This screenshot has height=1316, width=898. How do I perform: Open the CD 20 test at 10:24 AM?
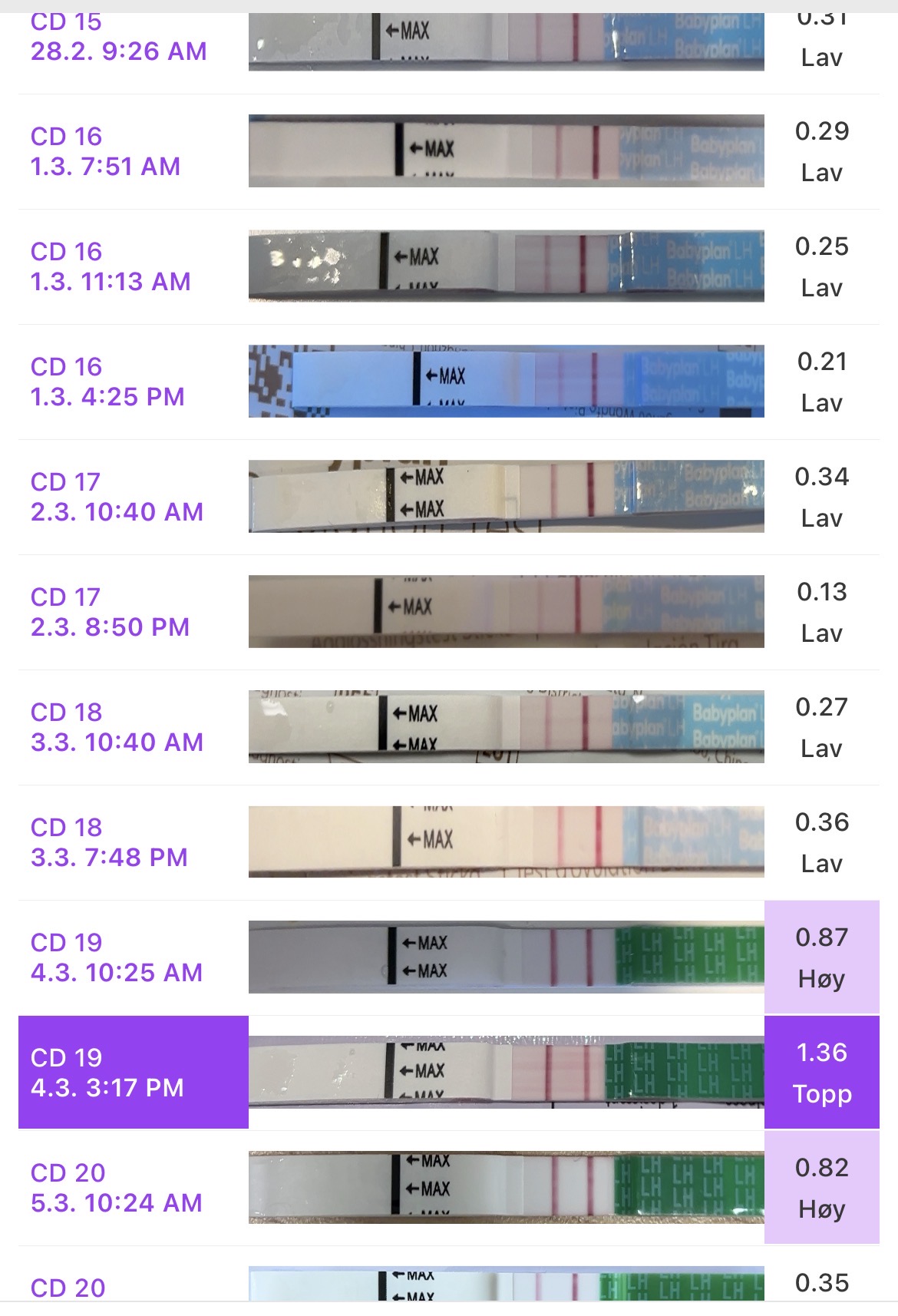pyautogui.click(x=117, y=1188)
